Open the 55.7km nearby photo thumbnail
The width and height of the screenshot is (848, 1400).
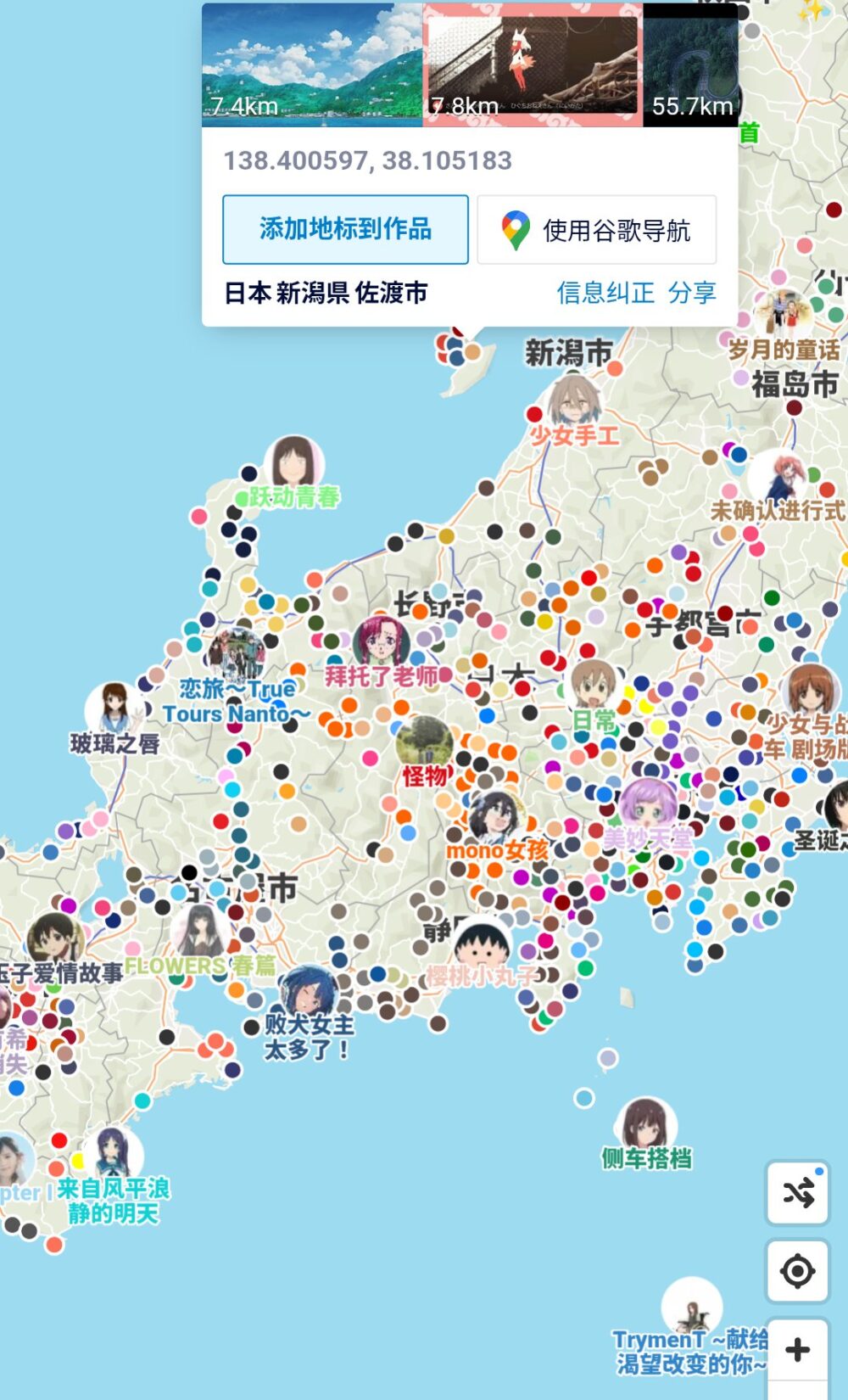point(690,65)
